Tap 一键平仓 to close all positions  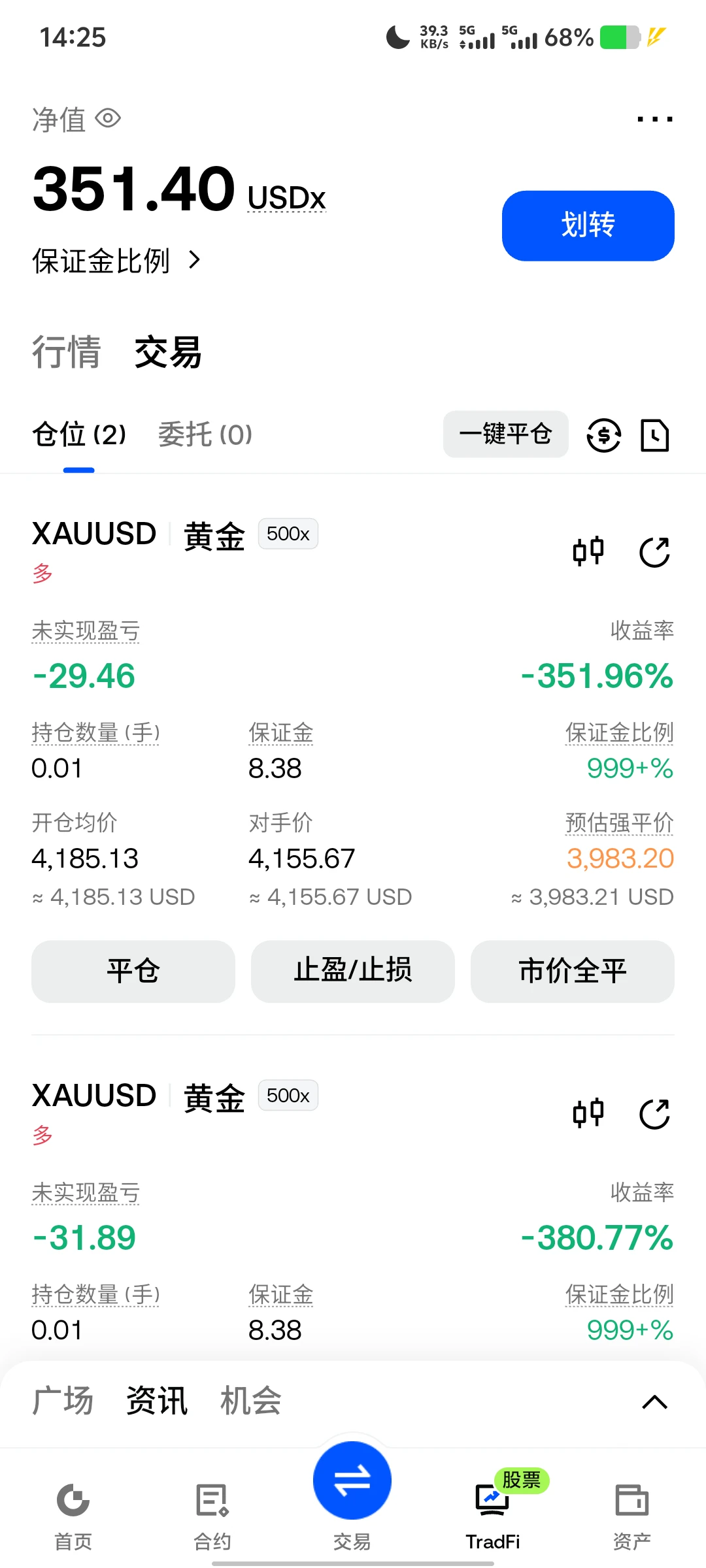(x=505, y=434)
